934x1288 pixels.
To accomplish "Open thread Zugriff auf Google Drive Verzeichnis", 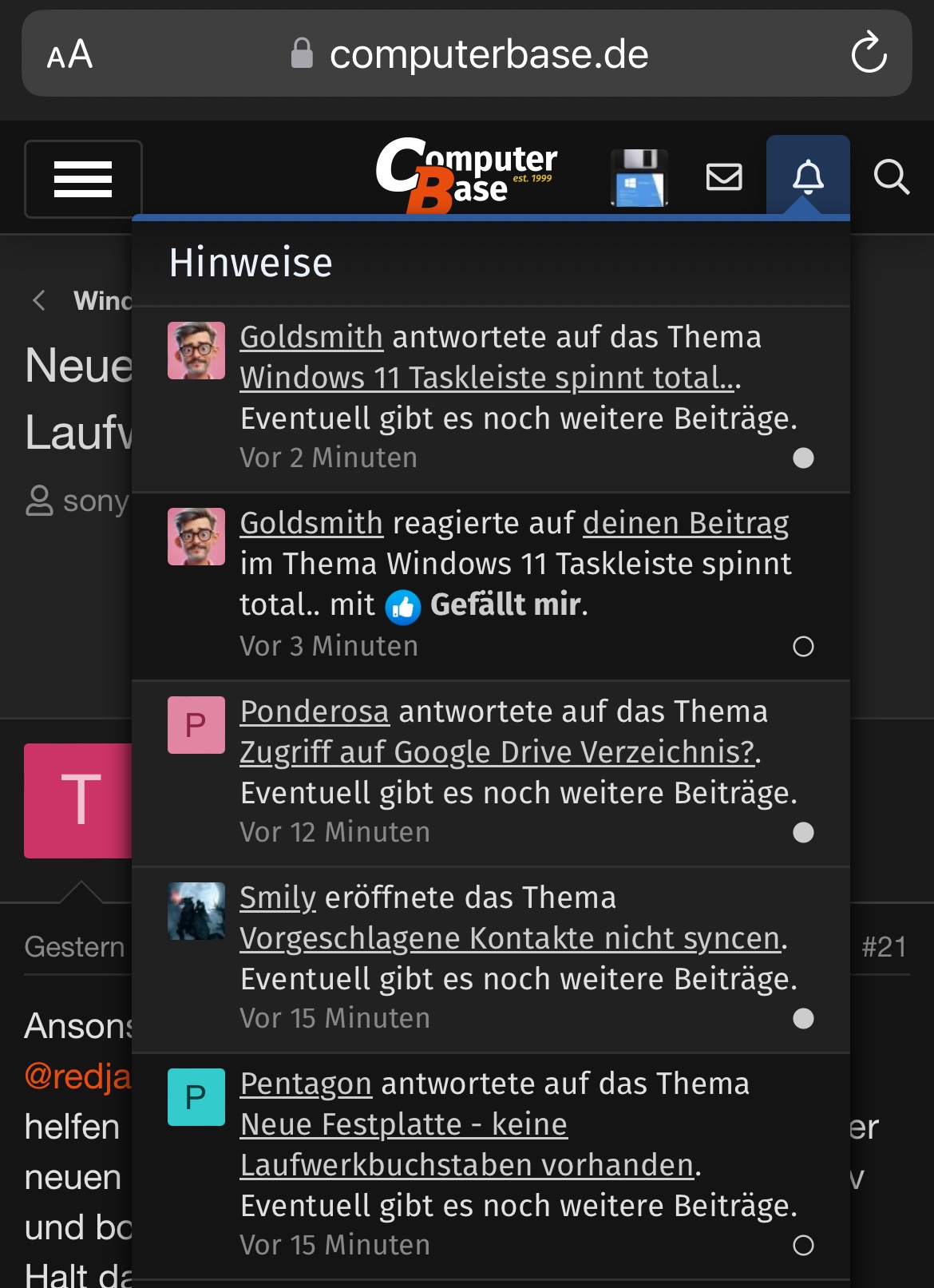I will click(497, 752).
